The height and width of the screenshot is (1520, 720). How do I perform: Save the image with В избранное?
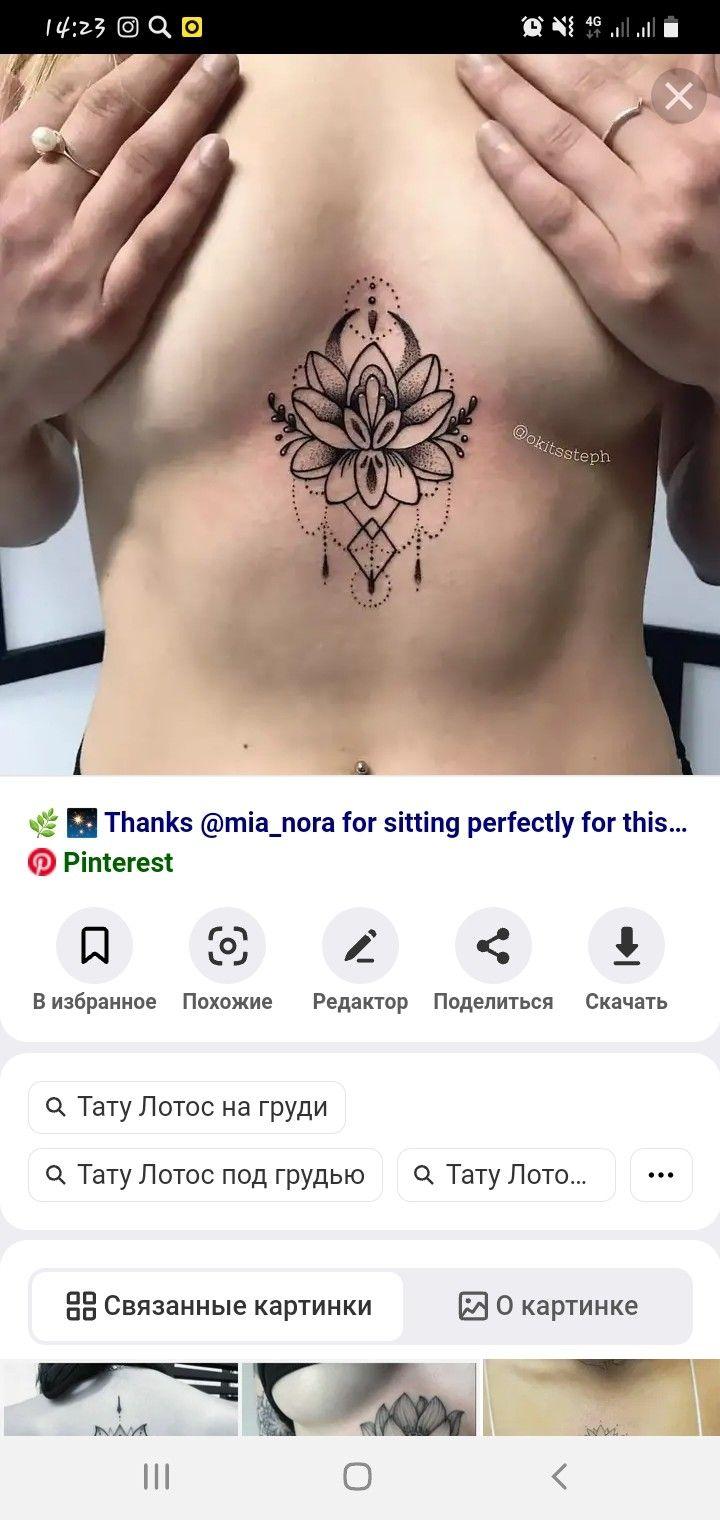(94, 961)
